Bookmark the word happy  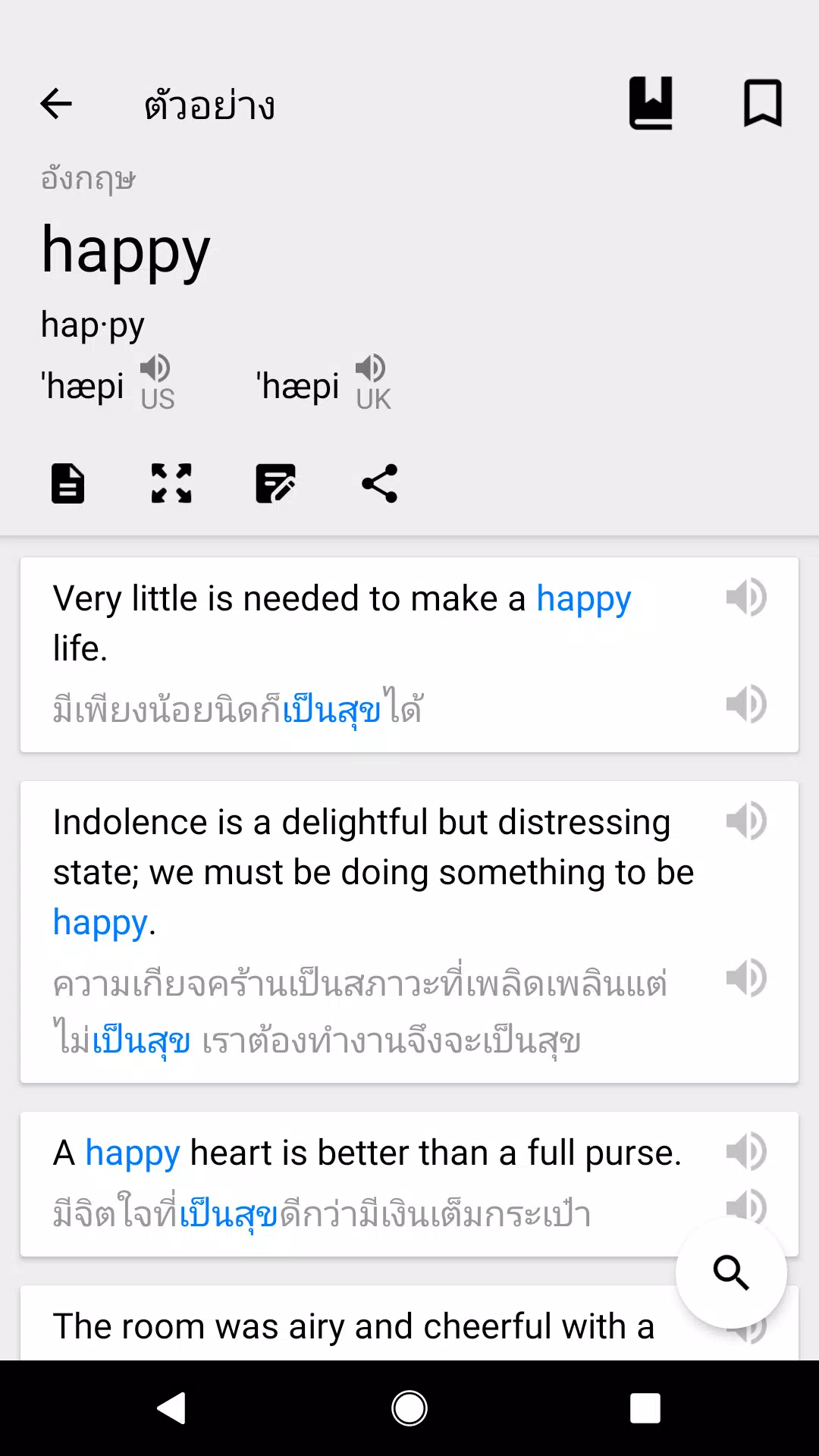(762, 103)
